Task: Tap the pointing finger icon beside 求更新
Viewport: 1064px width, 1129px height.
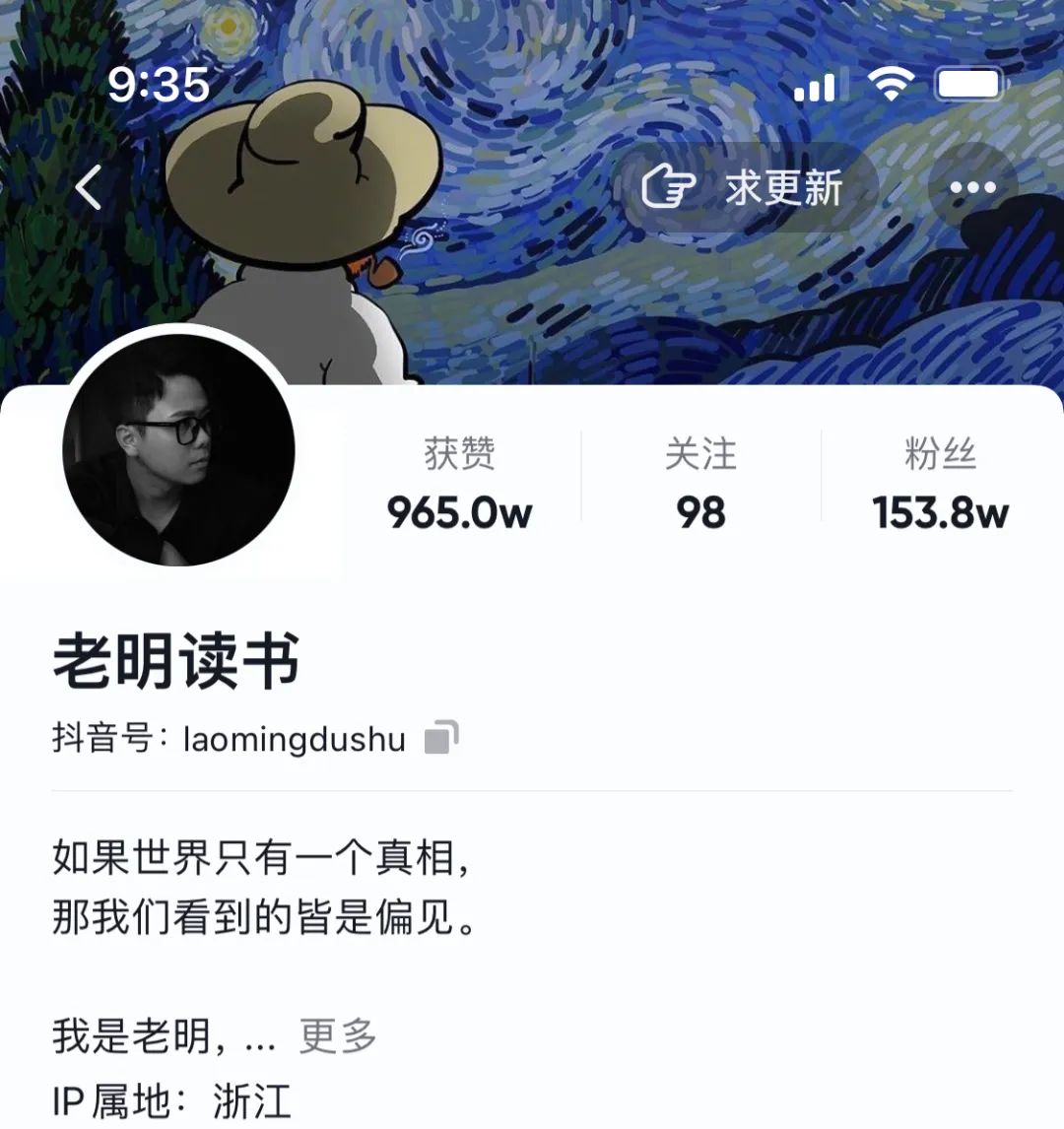Action: tap(672, 188)
